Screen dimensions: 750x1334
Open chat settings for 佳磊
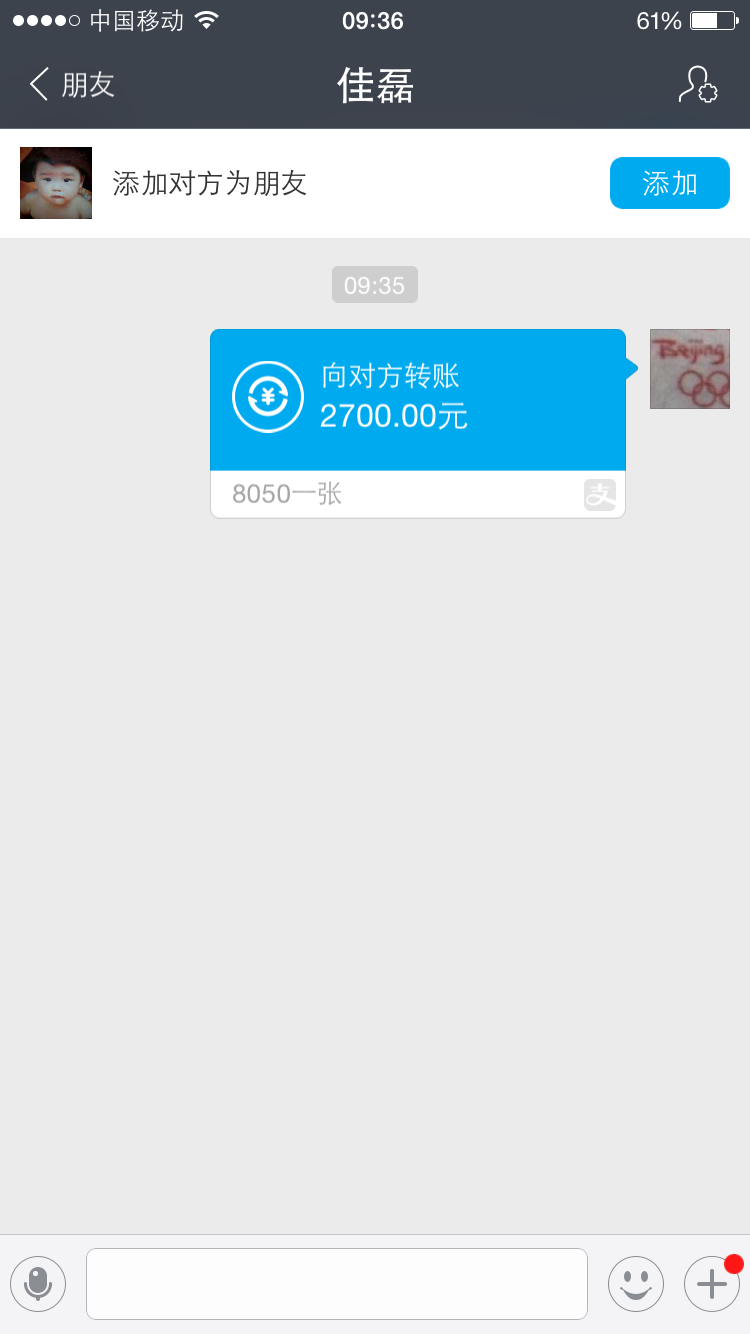697,85
